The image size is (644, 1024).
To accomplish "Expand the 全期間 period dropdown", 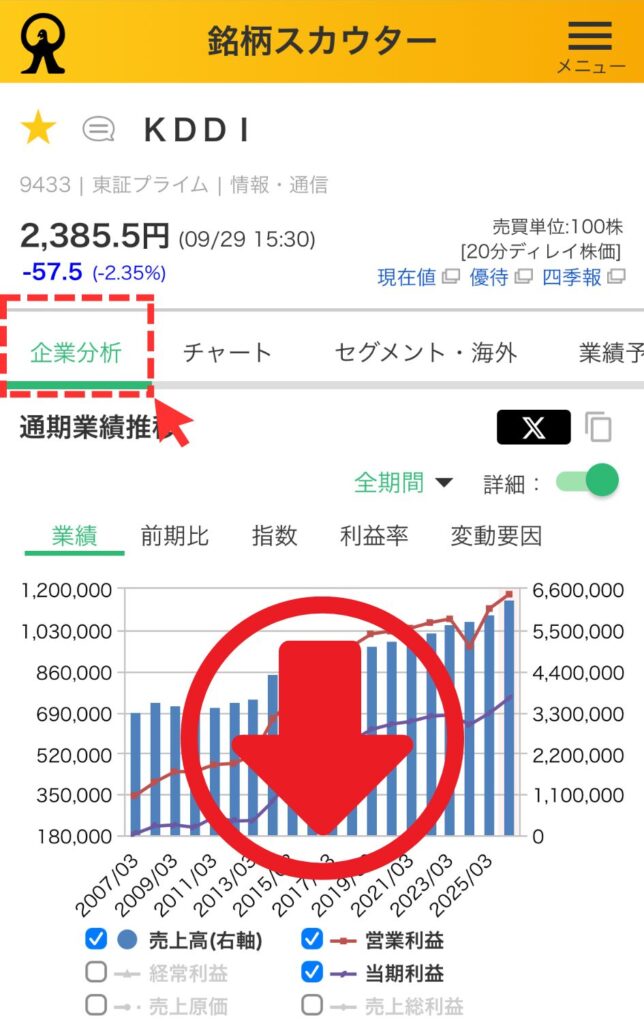I will (x=403, y=482).
